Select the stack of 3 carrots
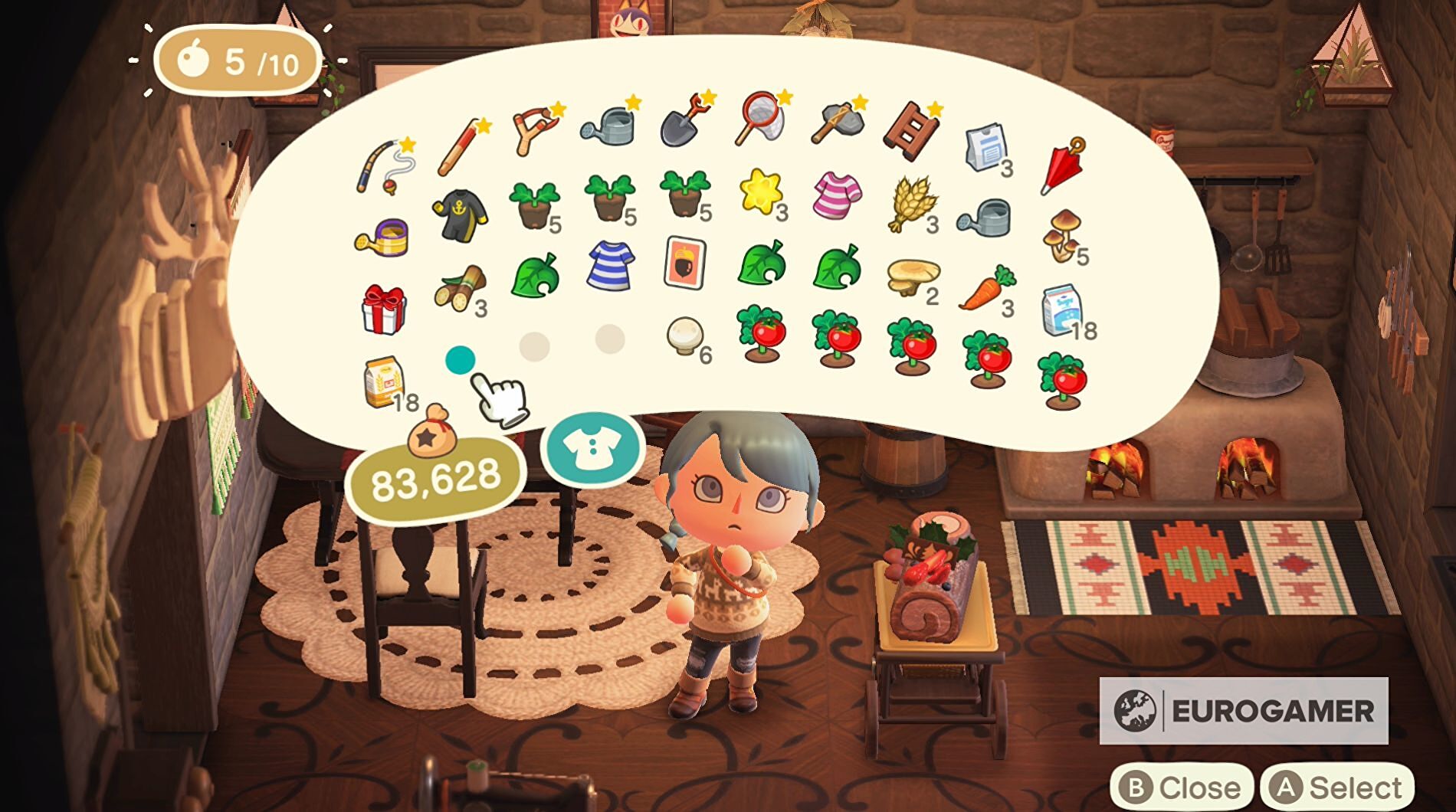 pos(985,289)
